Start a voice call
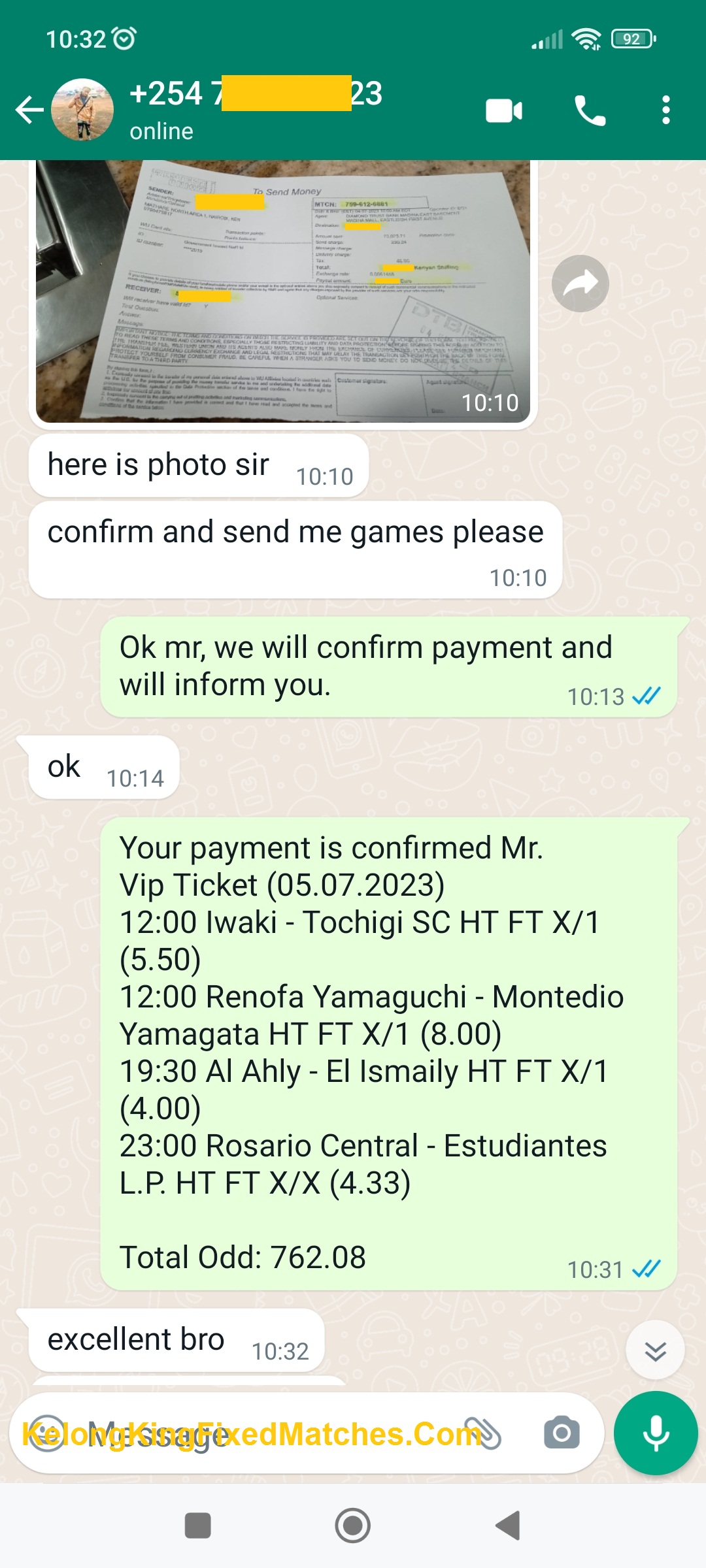706x1568 pixels. pyautogui.click(x=590, y=110)
